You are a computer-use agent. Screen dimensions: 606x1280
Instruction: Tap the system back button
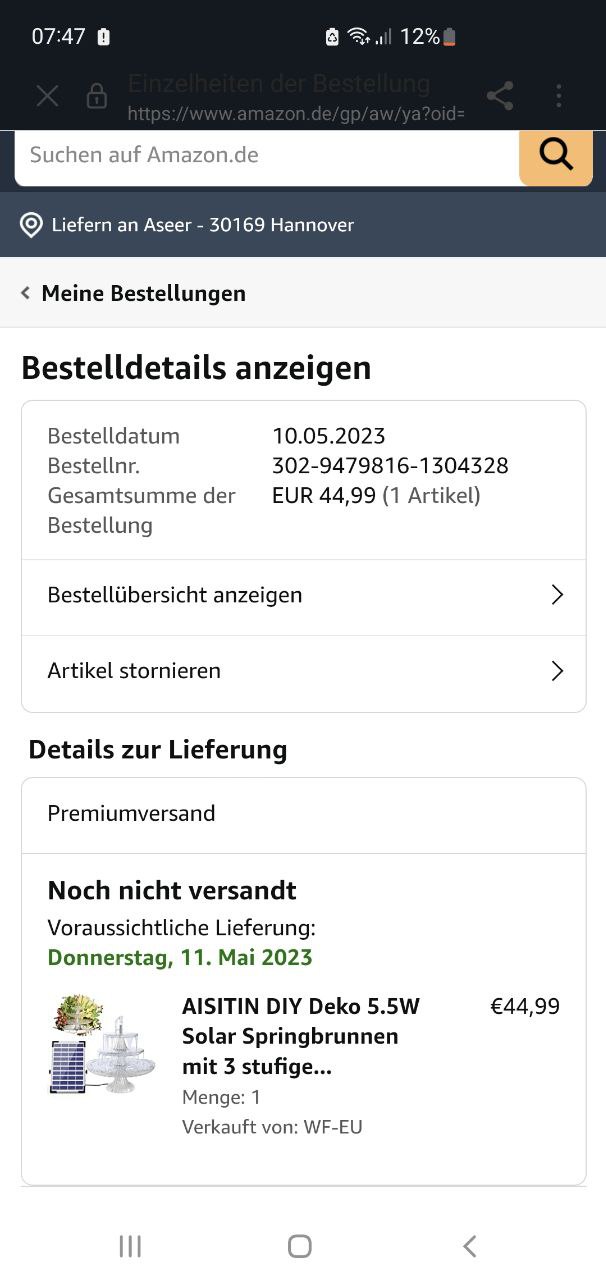pyautogui.click(x=469, y=1246)
